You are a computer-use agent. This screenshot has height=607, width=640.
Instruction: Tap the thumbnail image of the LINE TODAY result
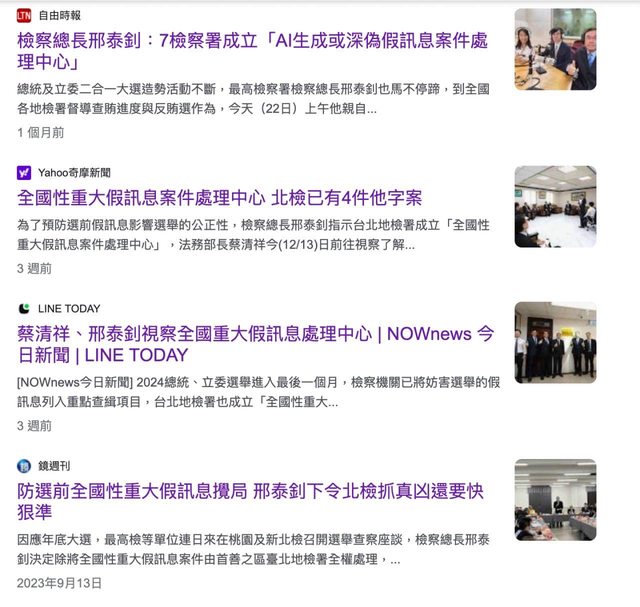[x=555, y=342]
